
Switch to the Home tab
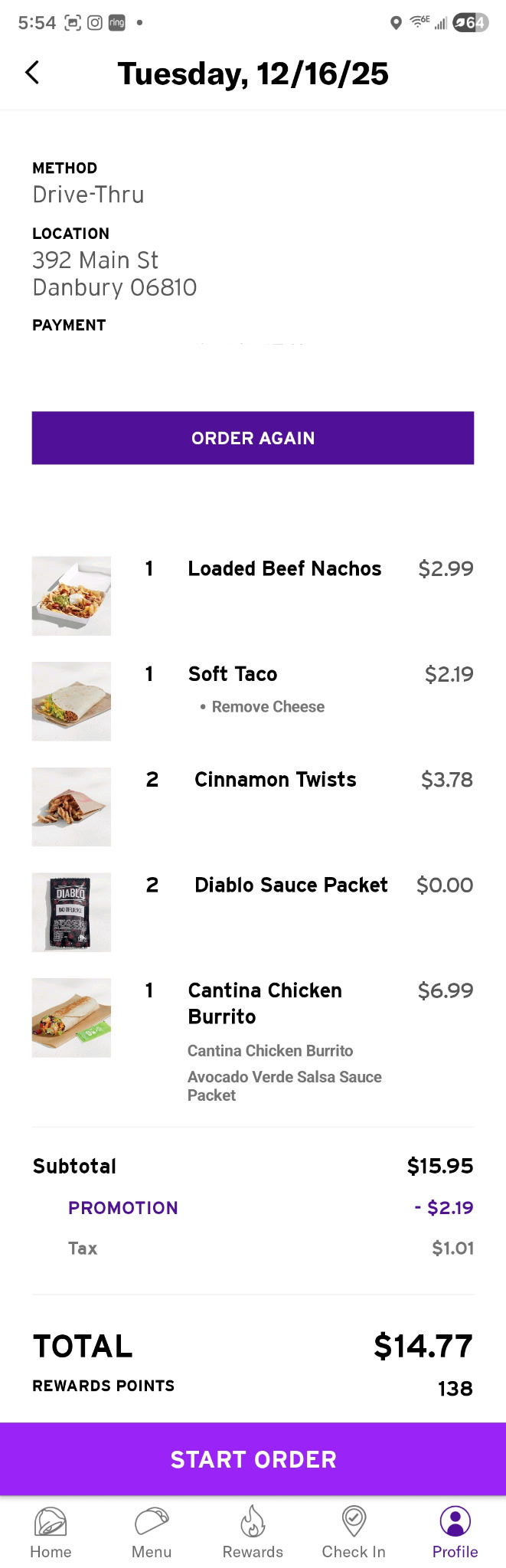point(51,1531)
